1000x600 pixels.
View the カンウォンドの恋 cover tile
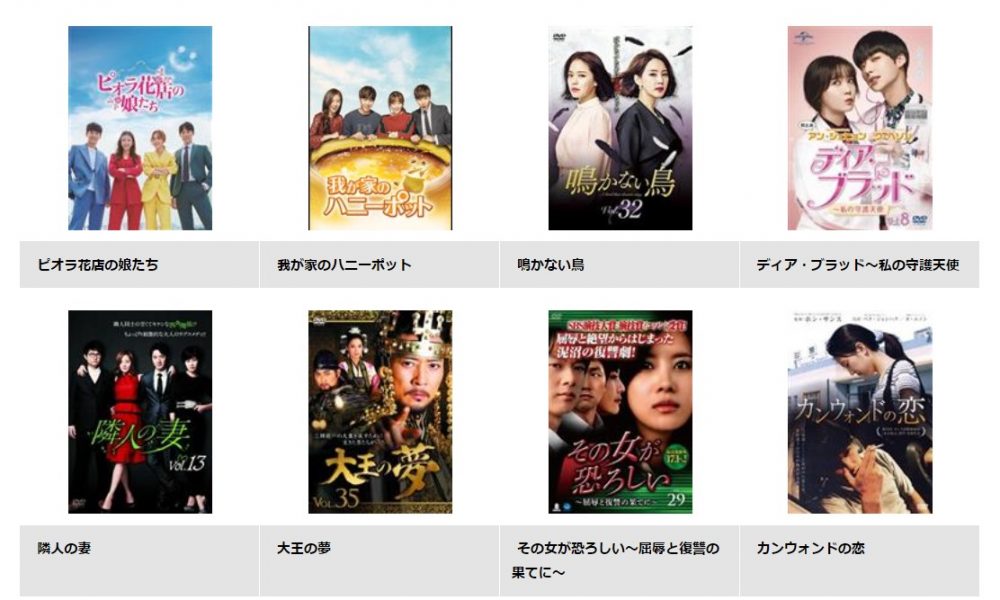pos(860,412)
